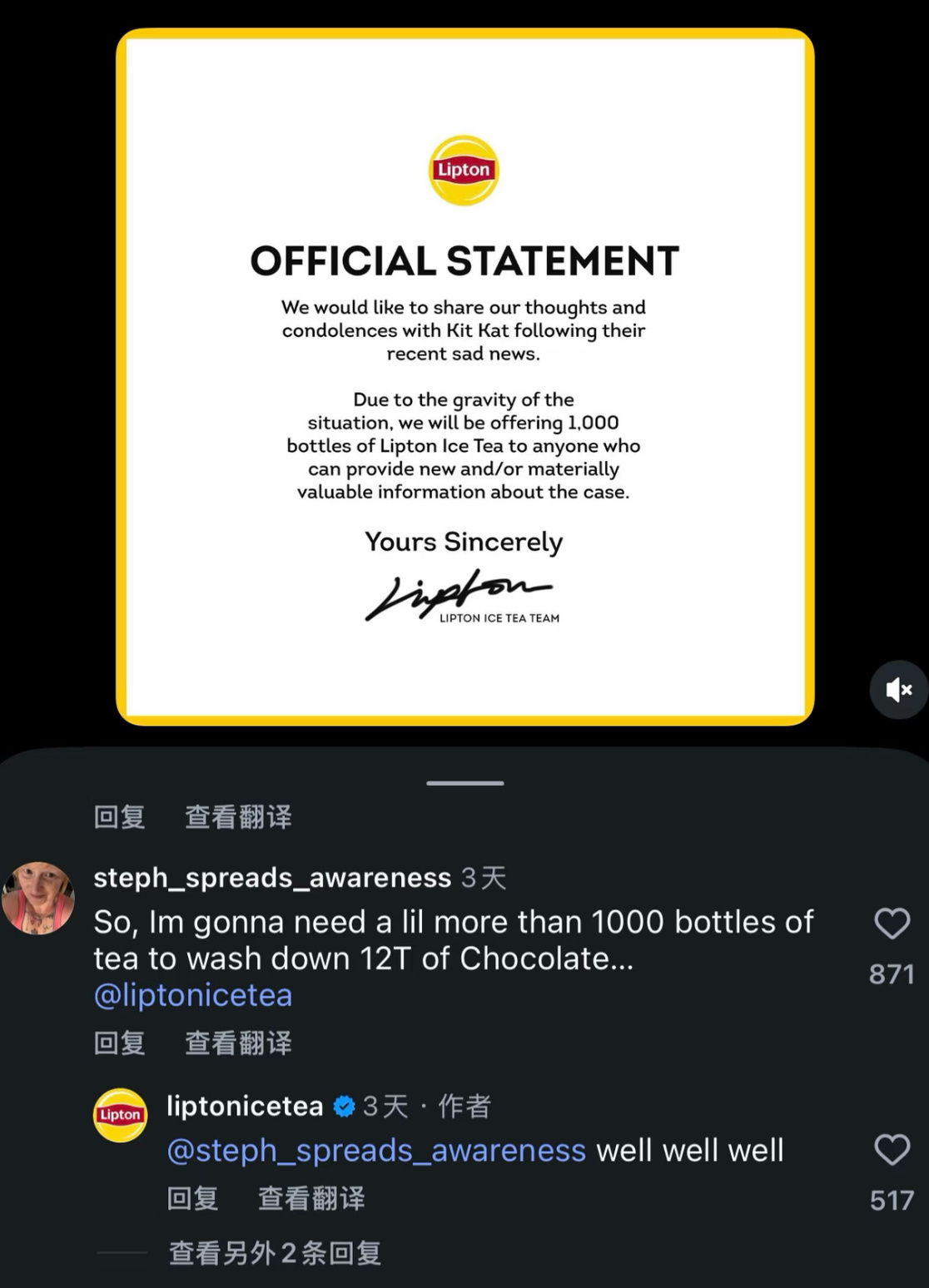
Task: Select the liptonicetea username
Action: coord(243,1106)
